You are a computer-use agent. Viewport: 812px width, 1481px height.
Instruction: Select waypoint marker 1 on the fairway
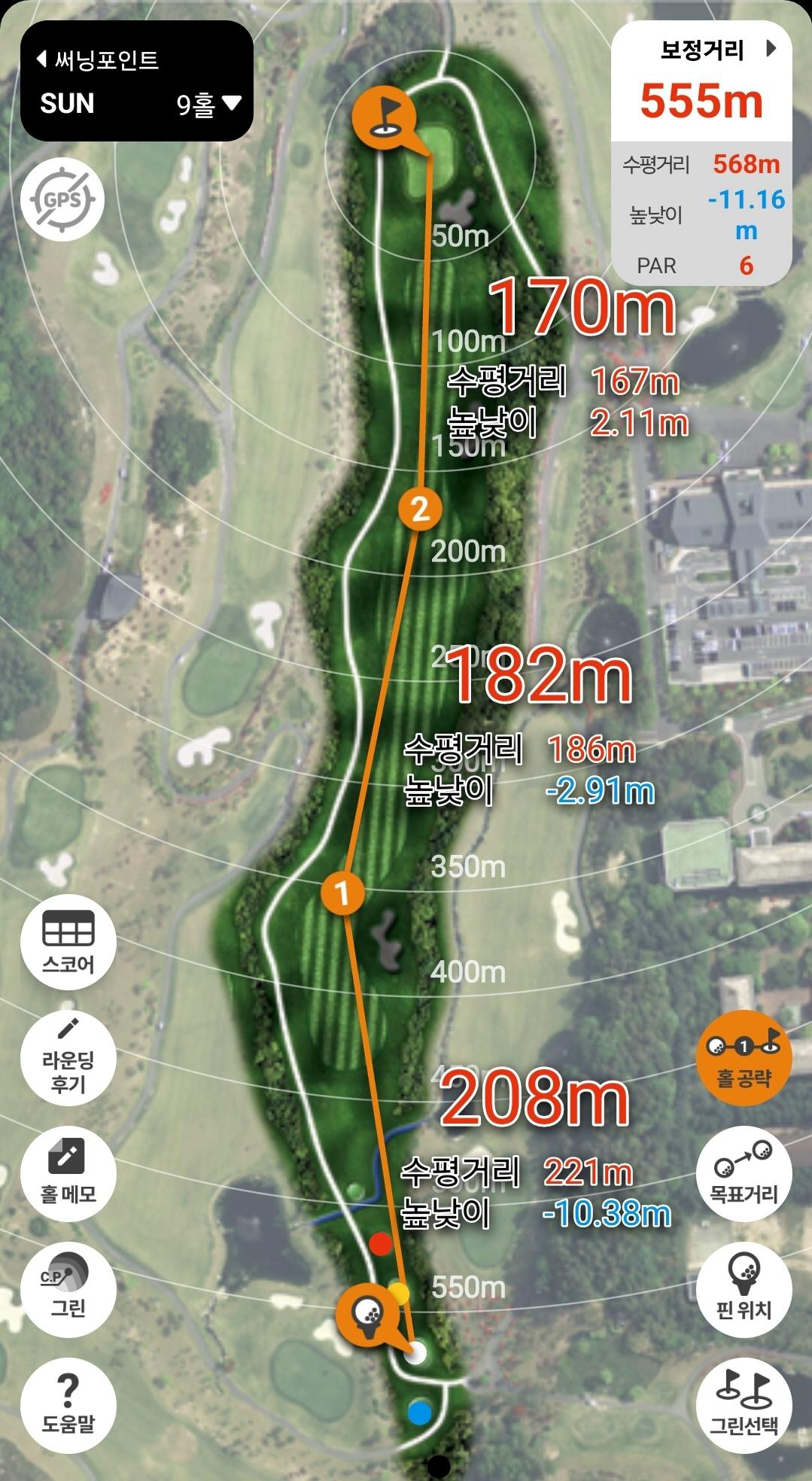[343, 893]
